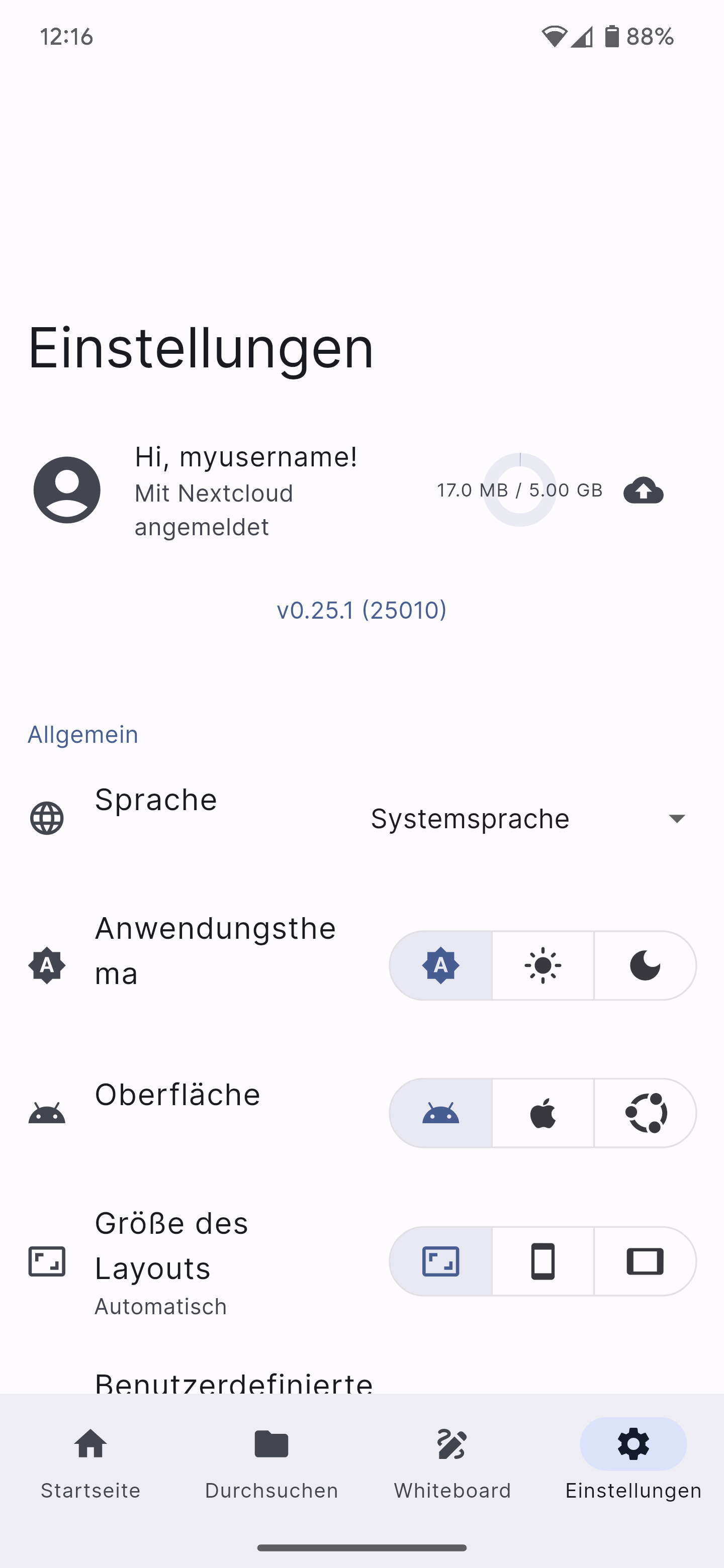Tap the cloud upload sync icon
Image resolution: width=724 pixels, height=1568 pixels.
(643, 490)
